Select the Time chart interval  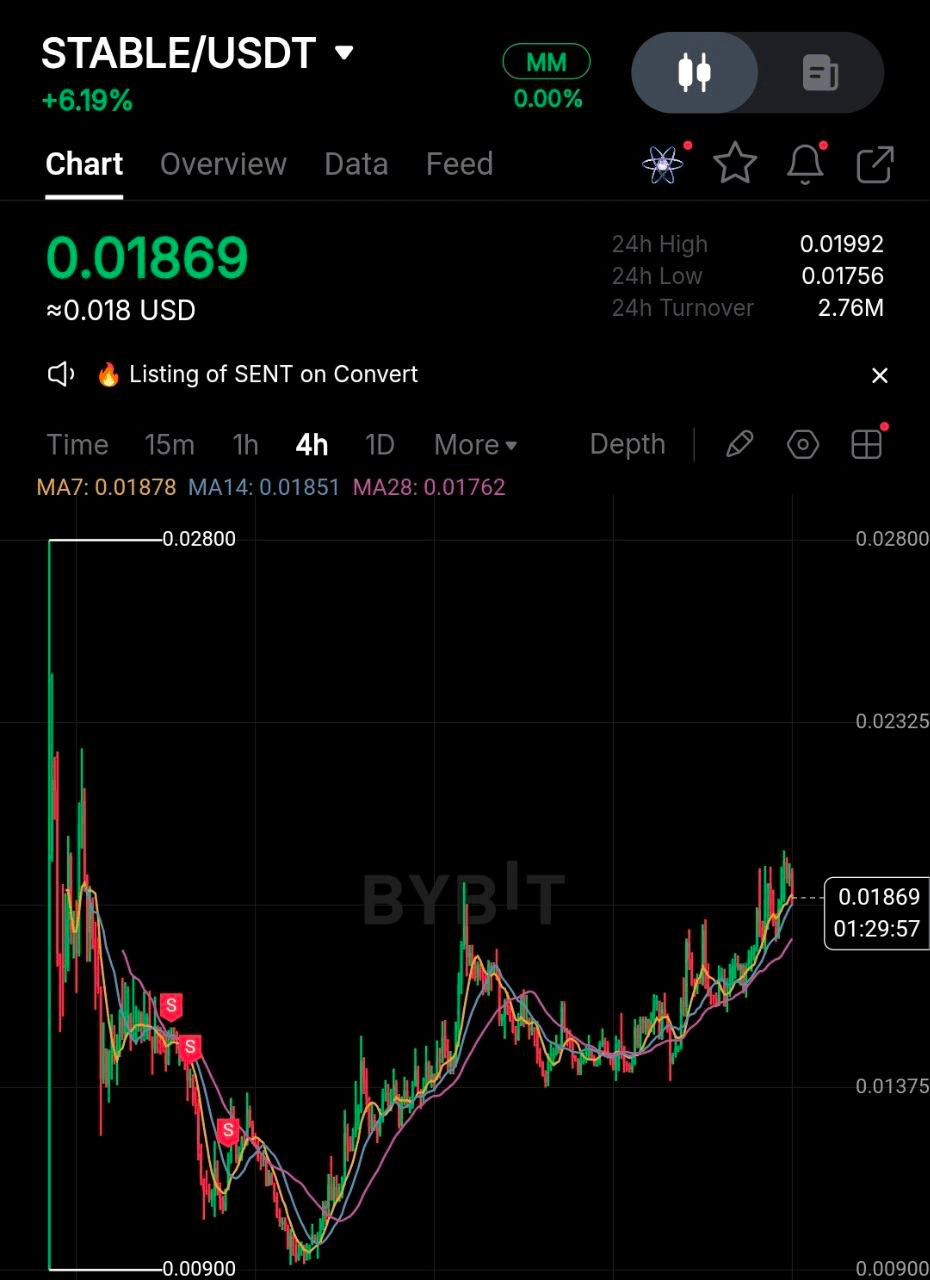point(77,445)
